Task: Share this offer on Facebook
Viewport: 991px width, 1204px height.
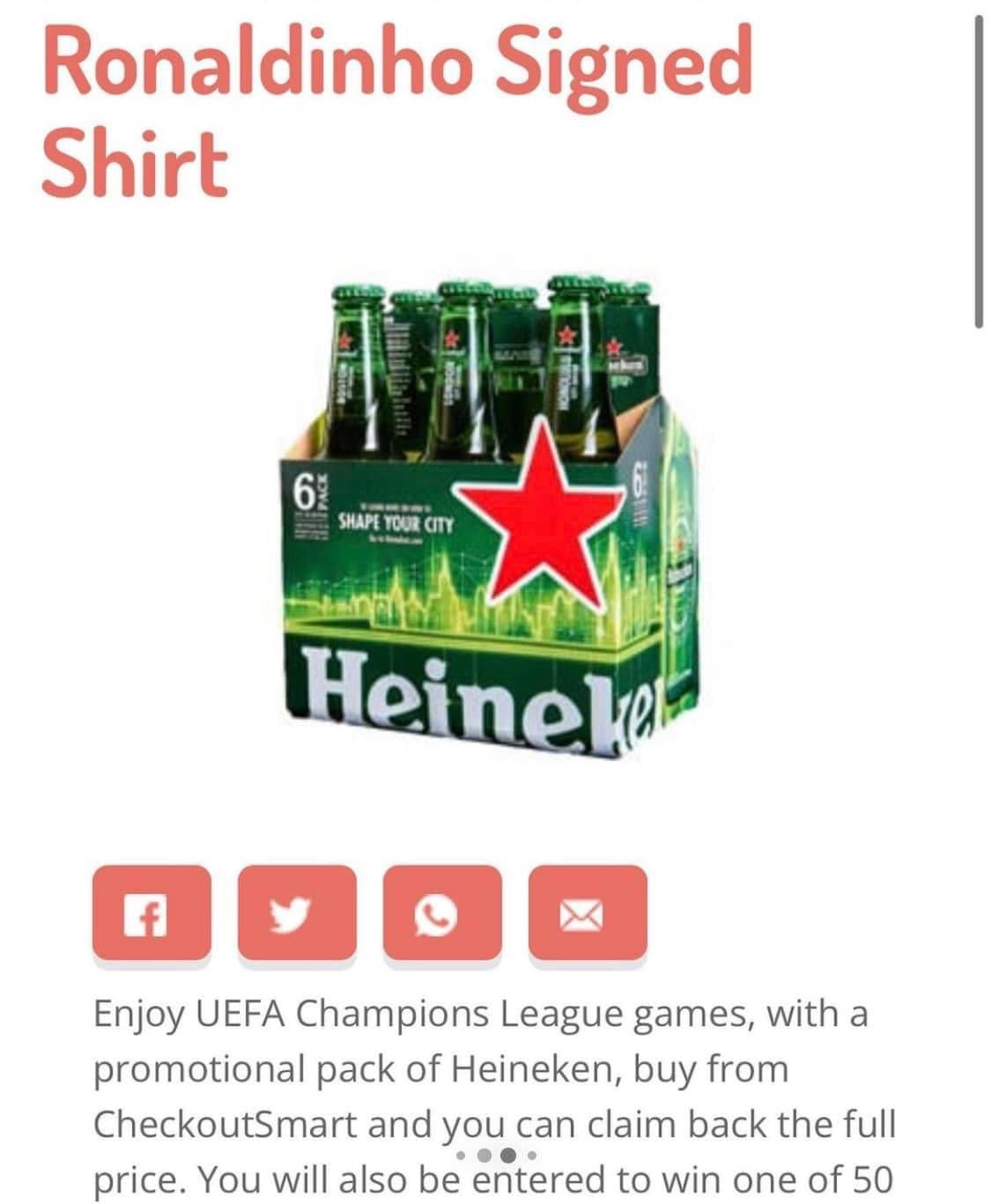Action: click(x=152, y=913)
